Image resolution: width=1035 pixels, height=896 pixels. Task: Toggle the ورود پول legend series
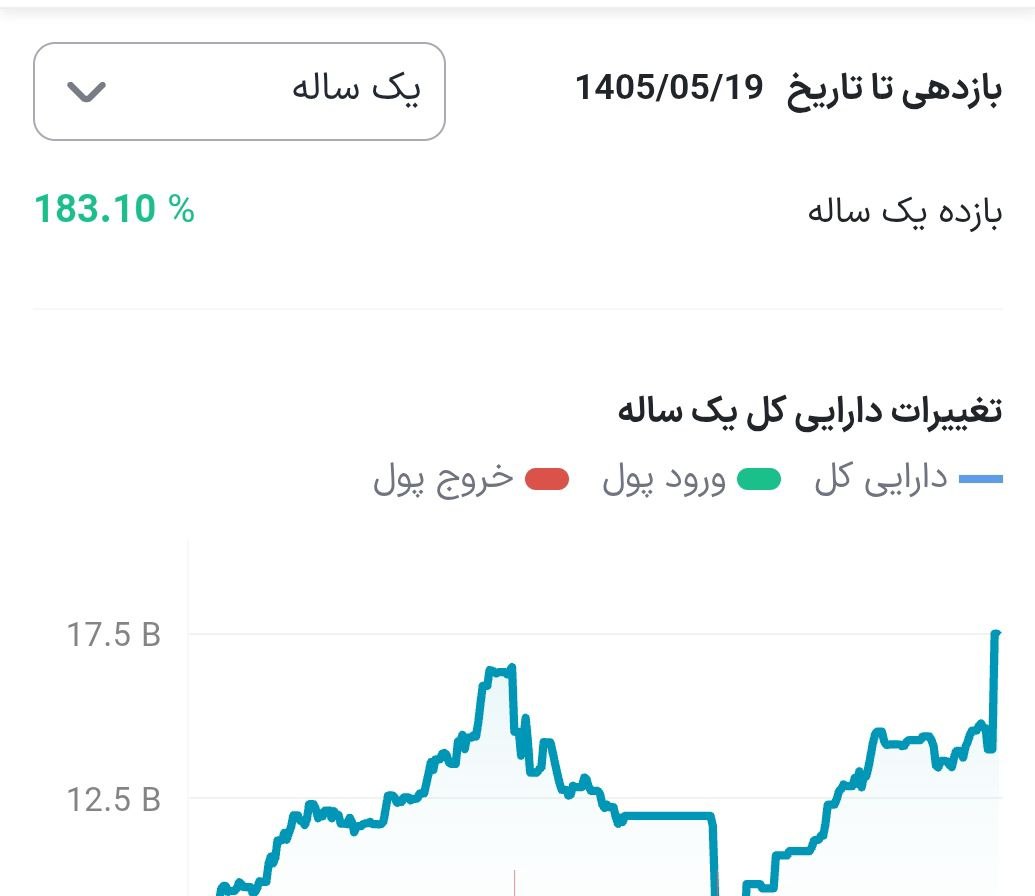click(691, 479)
